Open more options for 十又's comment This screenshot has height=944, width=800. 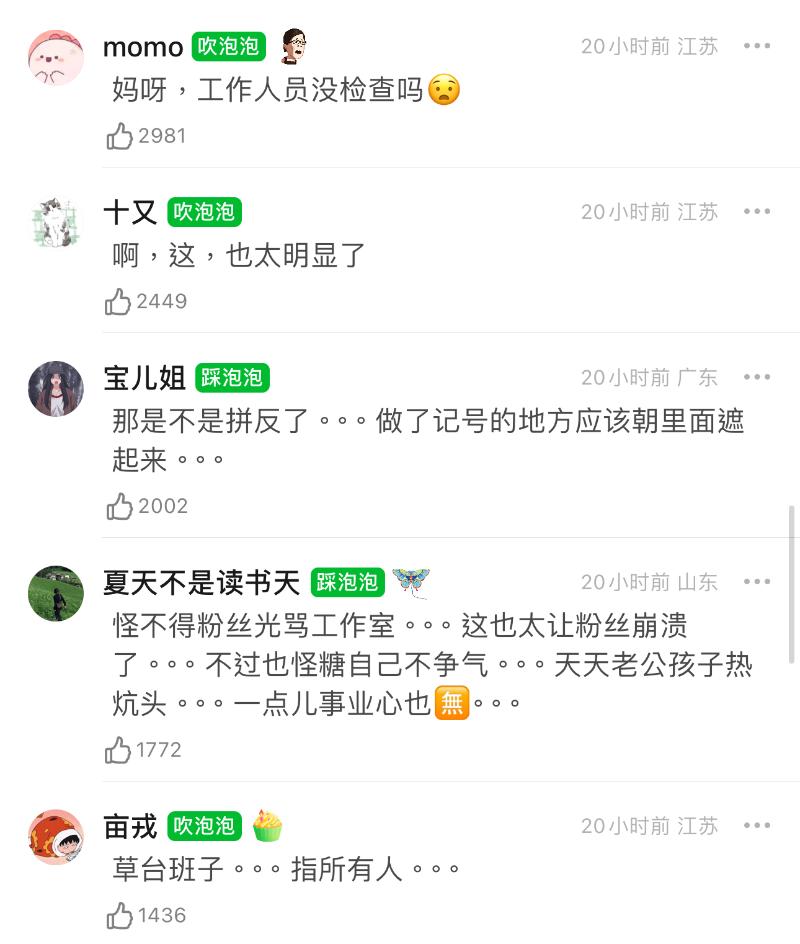click(757, 212)
